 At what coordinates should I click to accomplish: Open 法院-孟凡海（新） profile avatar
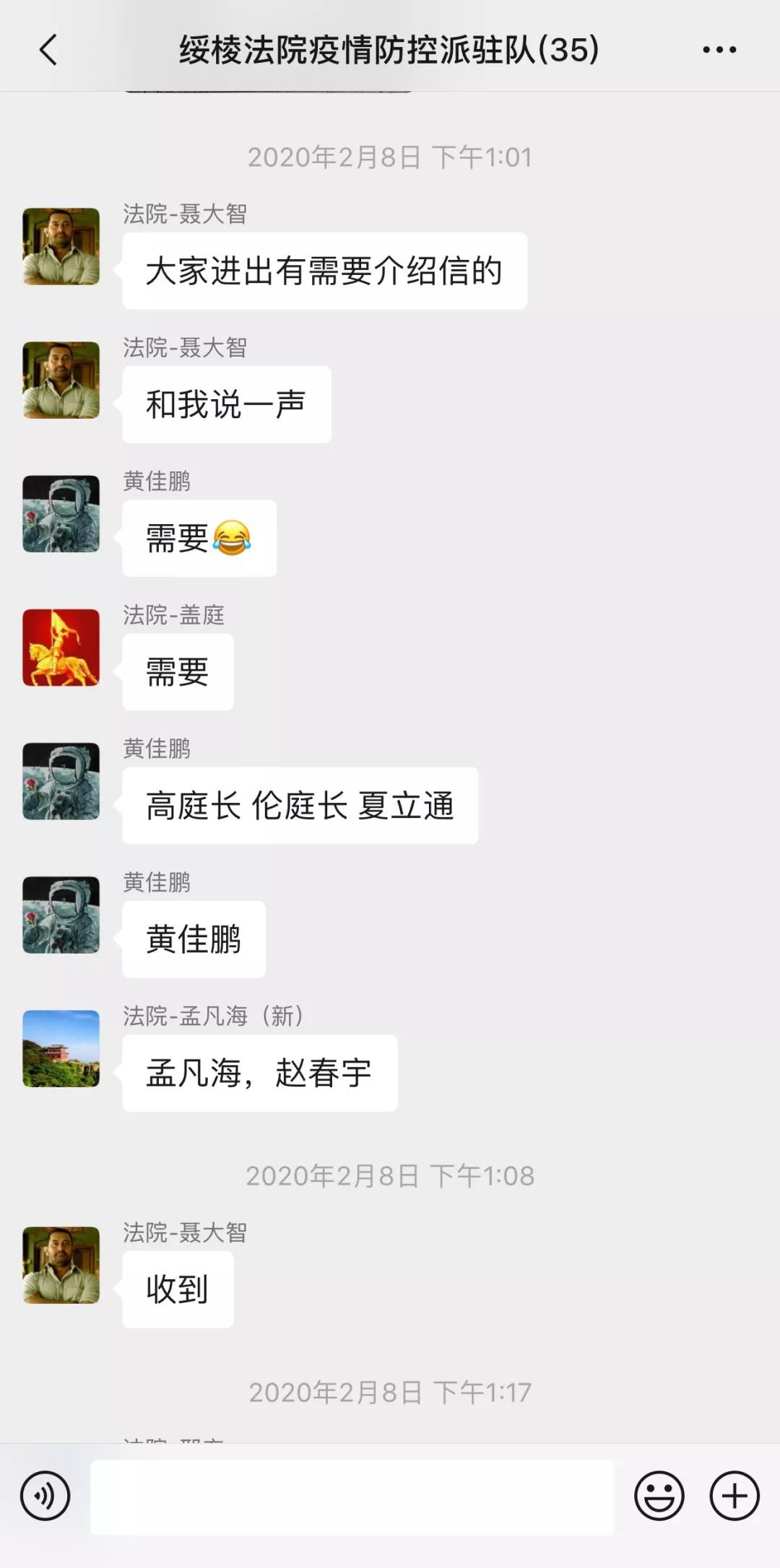[61, 1048]
